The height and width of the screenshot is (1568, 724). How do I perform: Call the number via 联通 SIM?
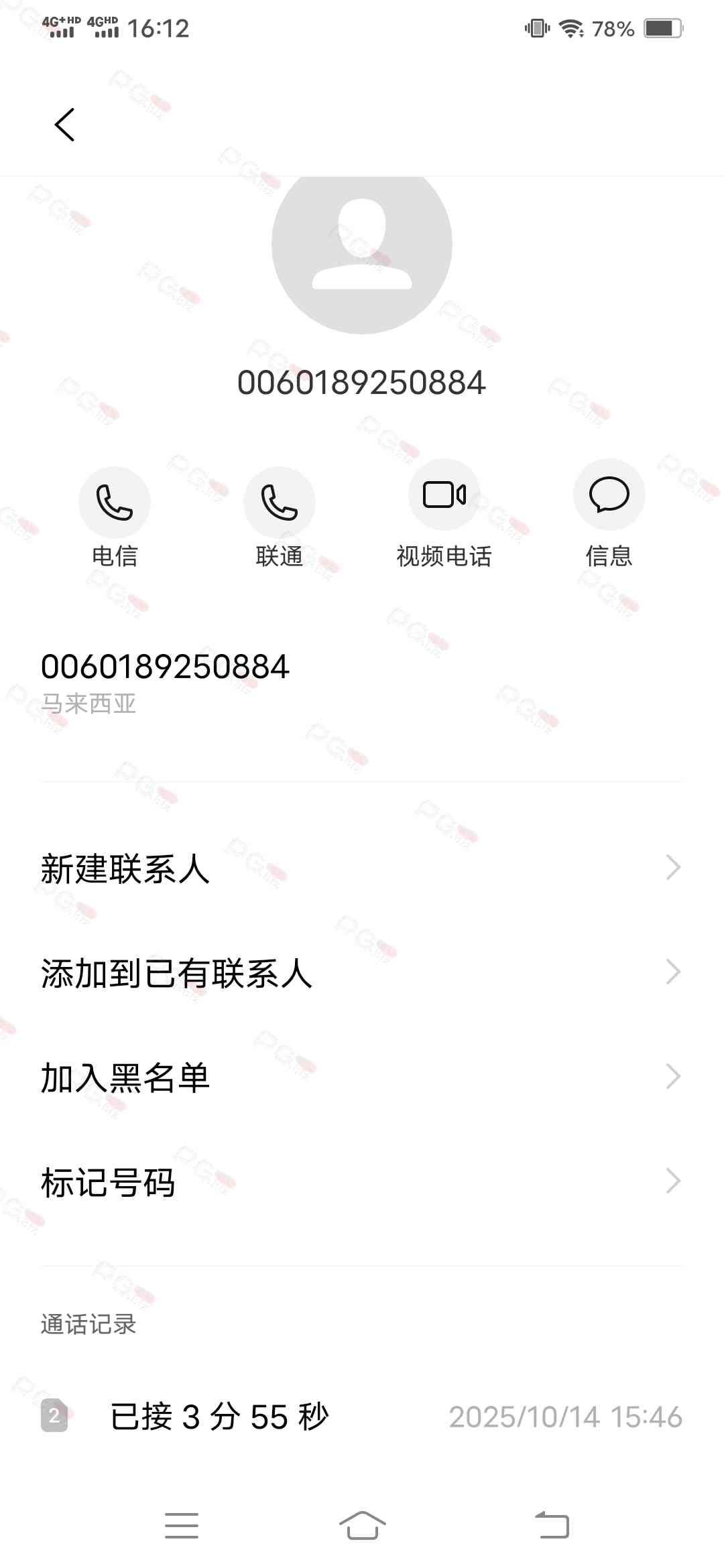pos(280,503)
